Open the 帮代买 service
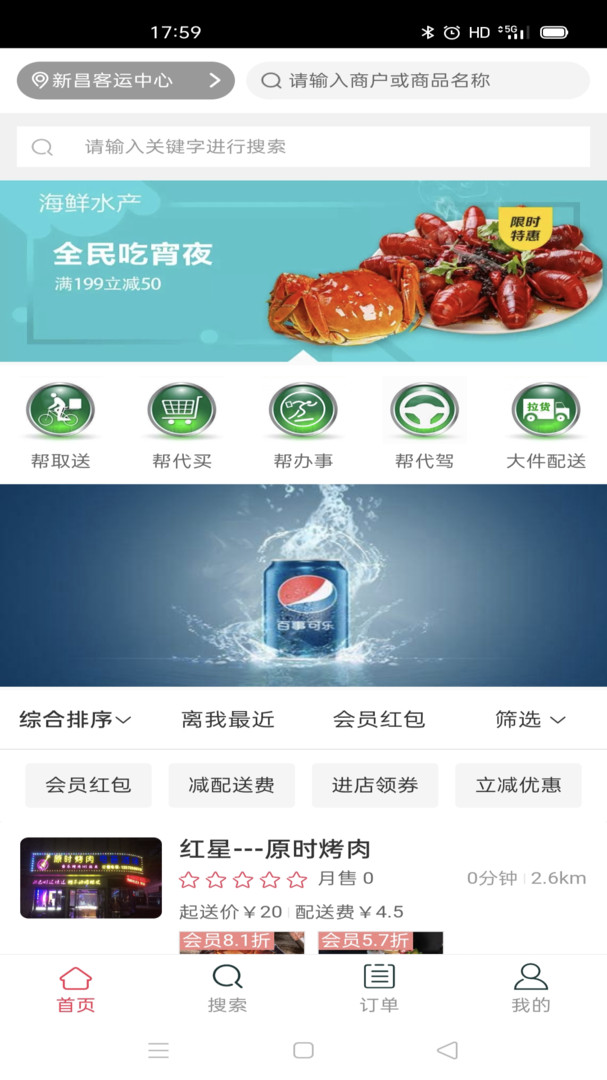The image size is (607, 1080). [182, 426]
